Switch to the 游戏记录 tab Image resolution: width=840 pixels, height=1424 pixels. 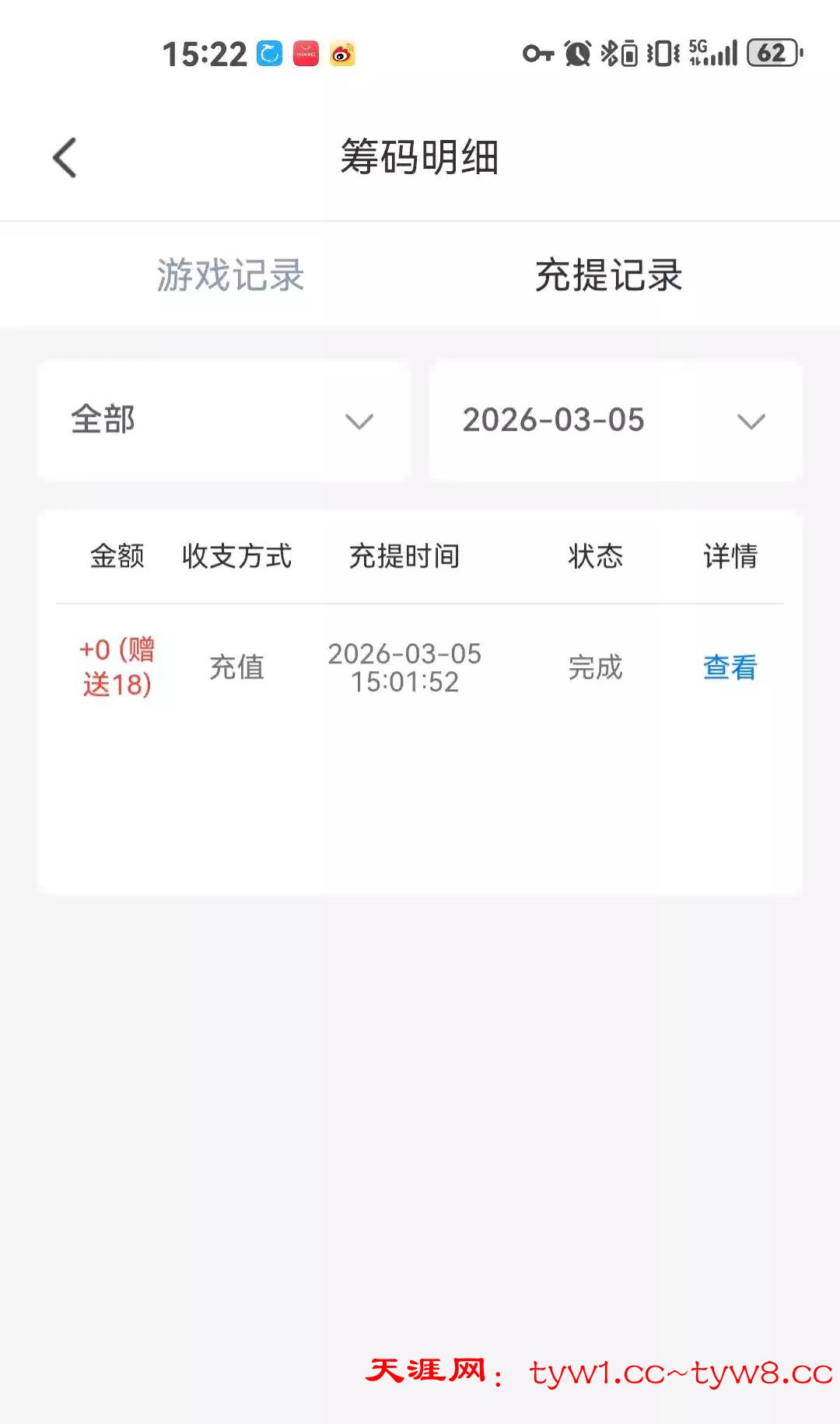pos(230,275)
